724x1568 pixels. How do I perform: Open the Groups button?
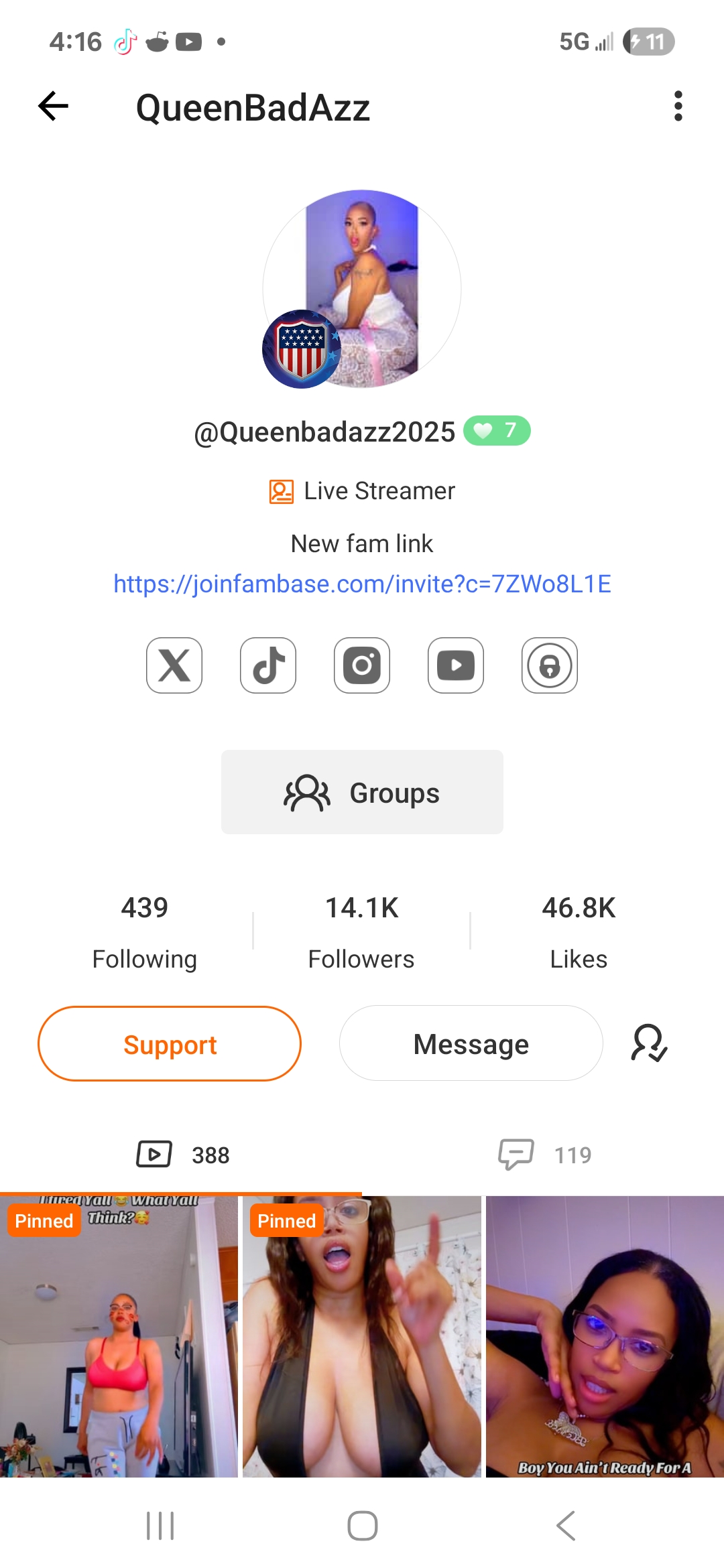pos(362,792)
